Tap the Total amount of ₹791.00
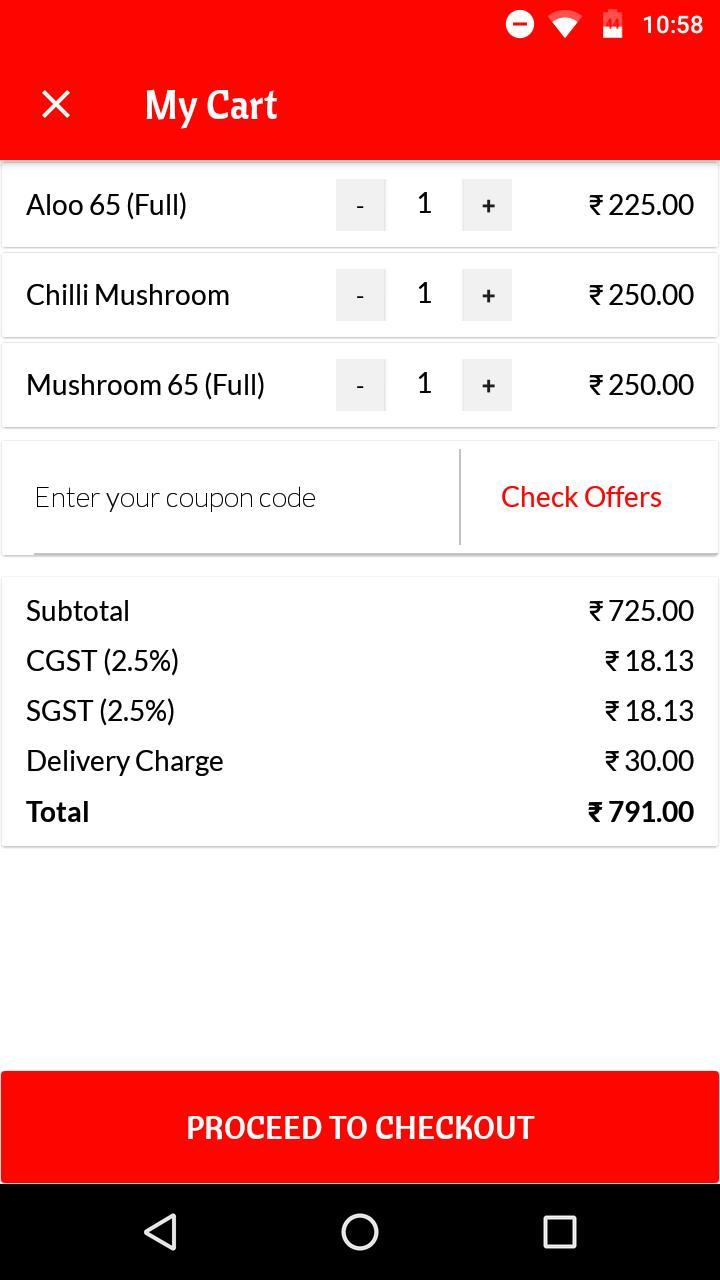This screenshot has height=1280, width=720. coord(641,811)
